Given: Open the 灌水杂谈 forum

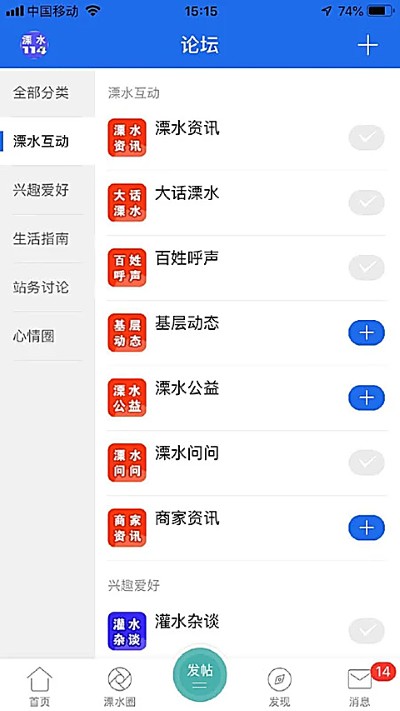Looking at the screenshot, I should (x=247, y=630).
